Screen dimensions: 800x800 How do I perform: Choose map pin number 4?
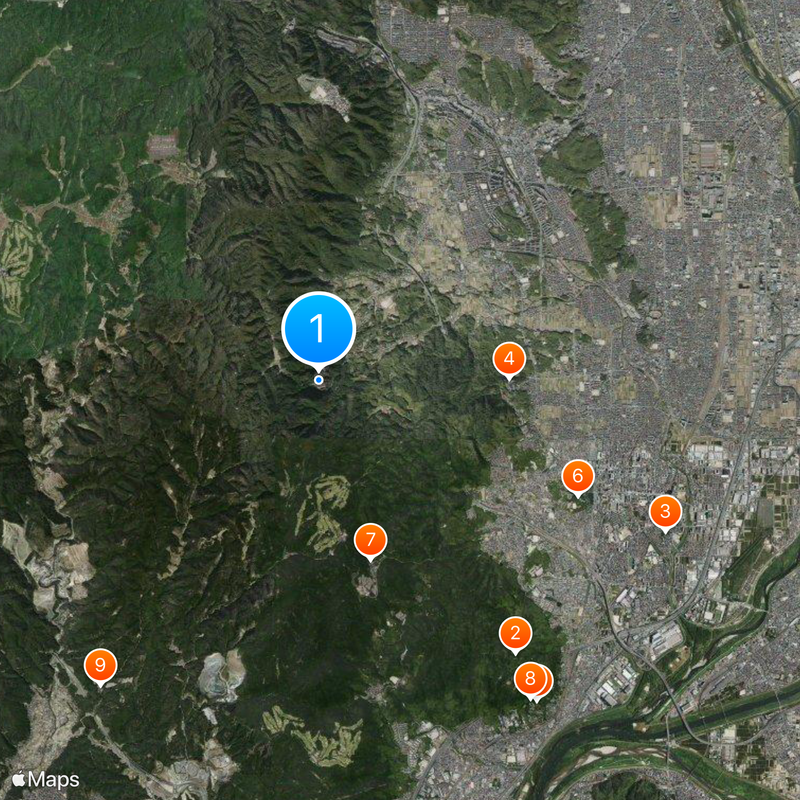[x=509, y=358]
